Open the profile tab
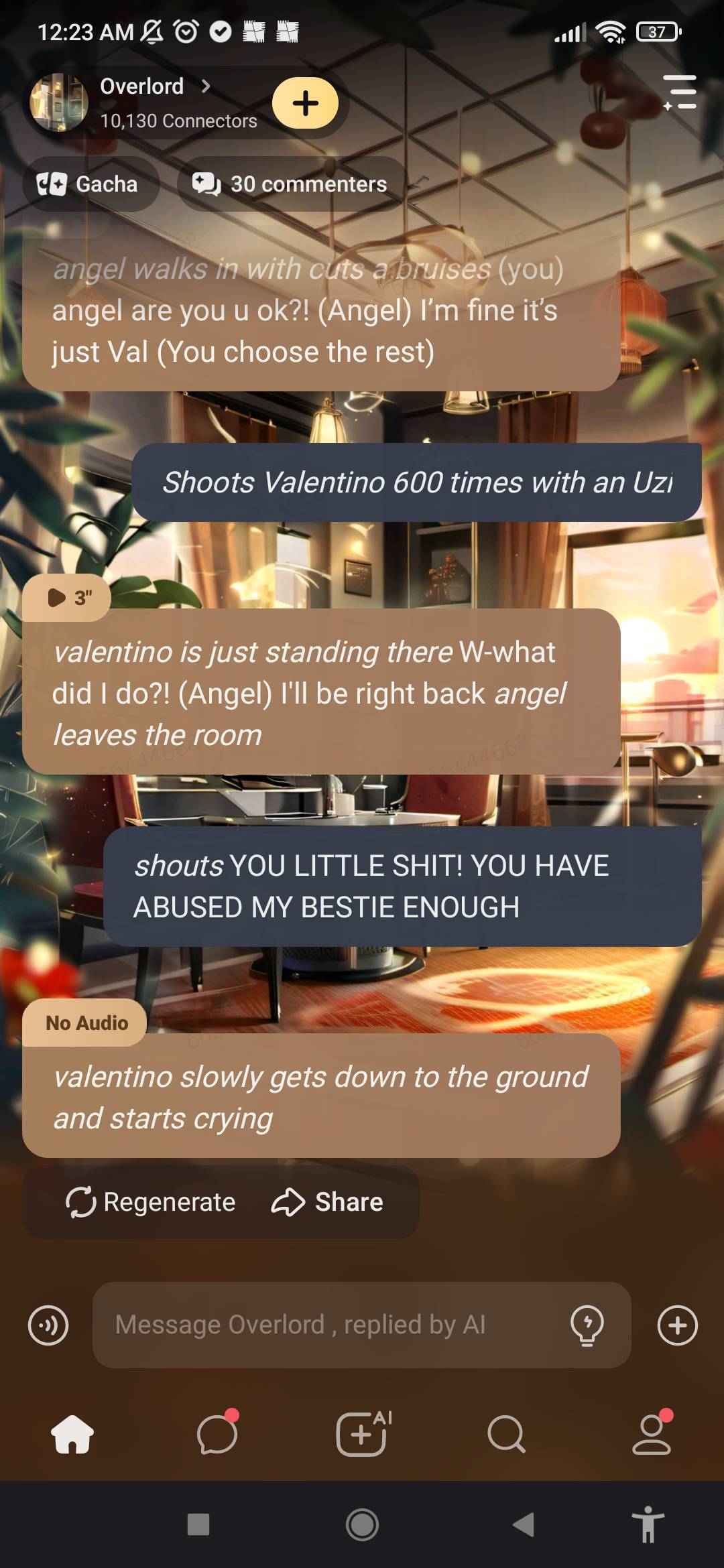The height and width of the screenshot is (1568, 724). tap(651, 1434)
